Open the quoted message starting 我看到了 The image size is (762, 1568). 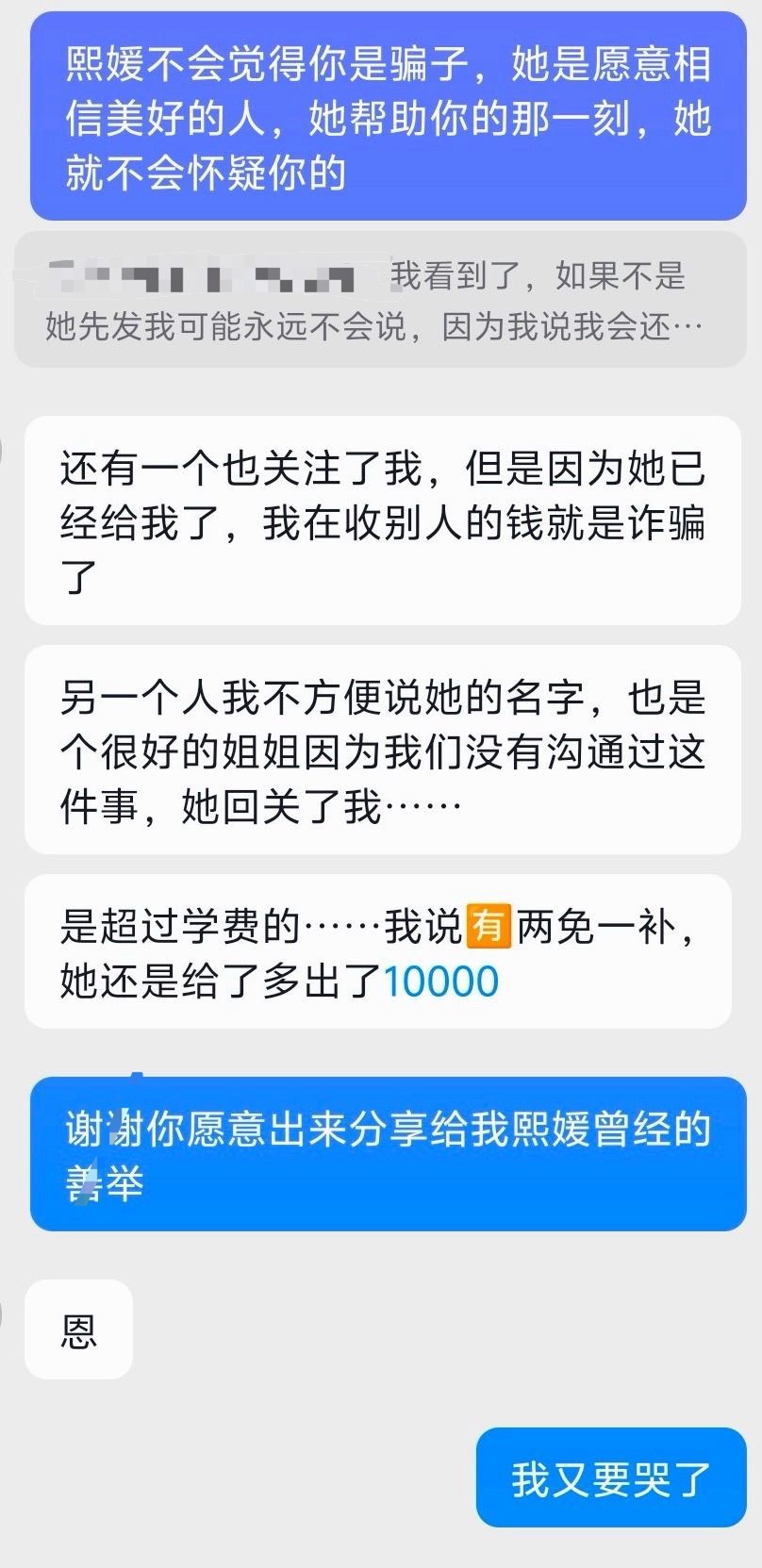click(379, 300)
